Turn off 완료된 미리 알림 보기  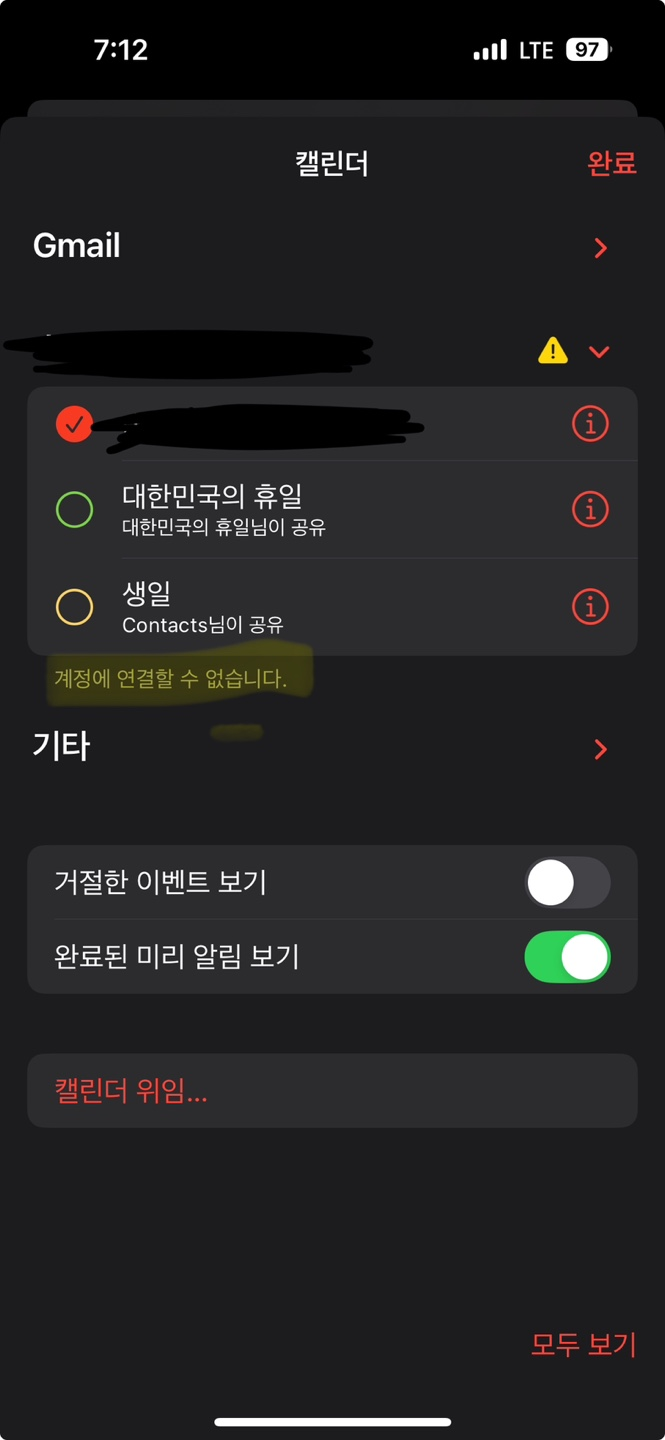coord(567,957)
